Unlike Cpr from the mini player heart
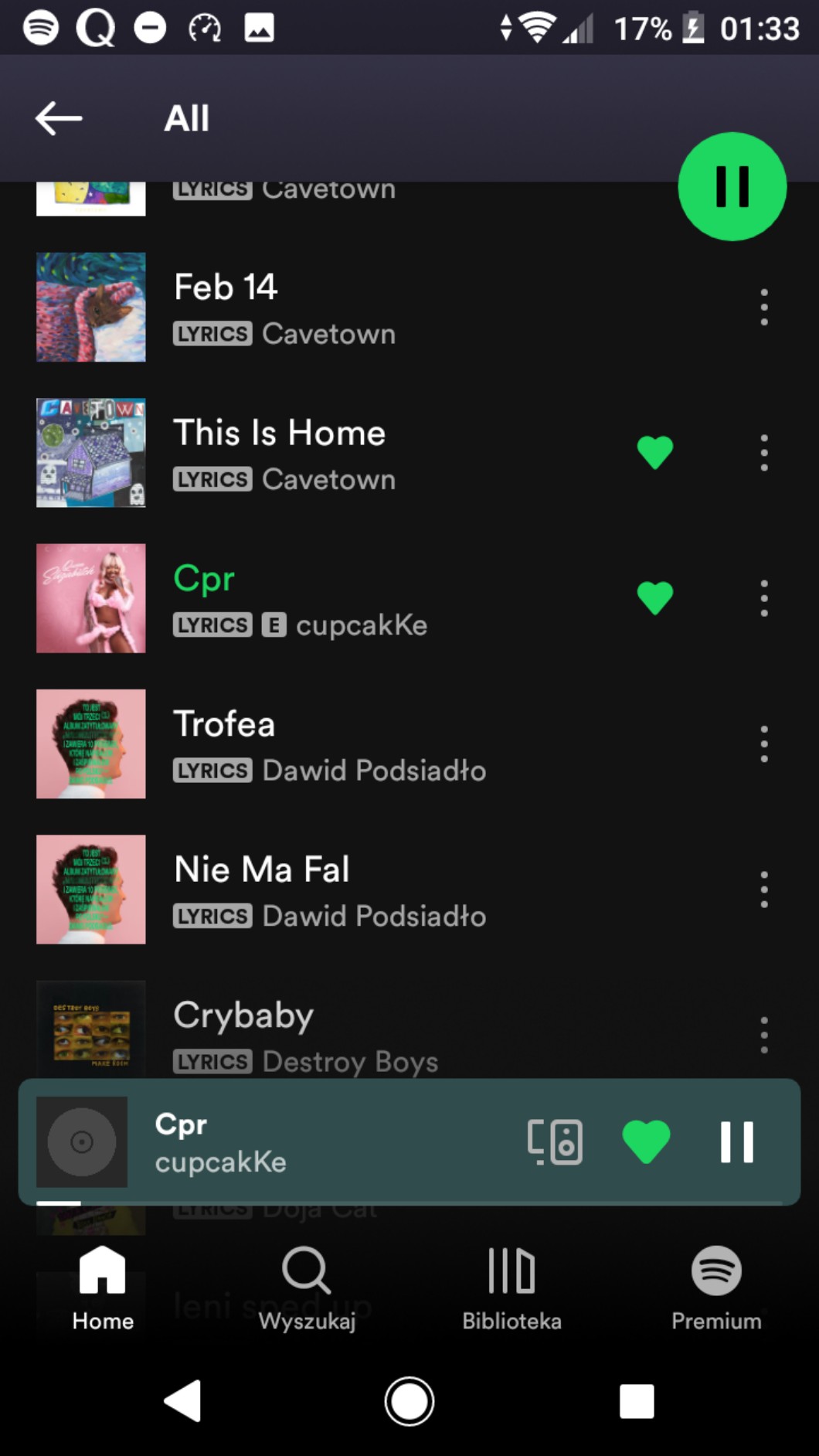This screenshot has height=1456, width=819. coord(646,1141)
